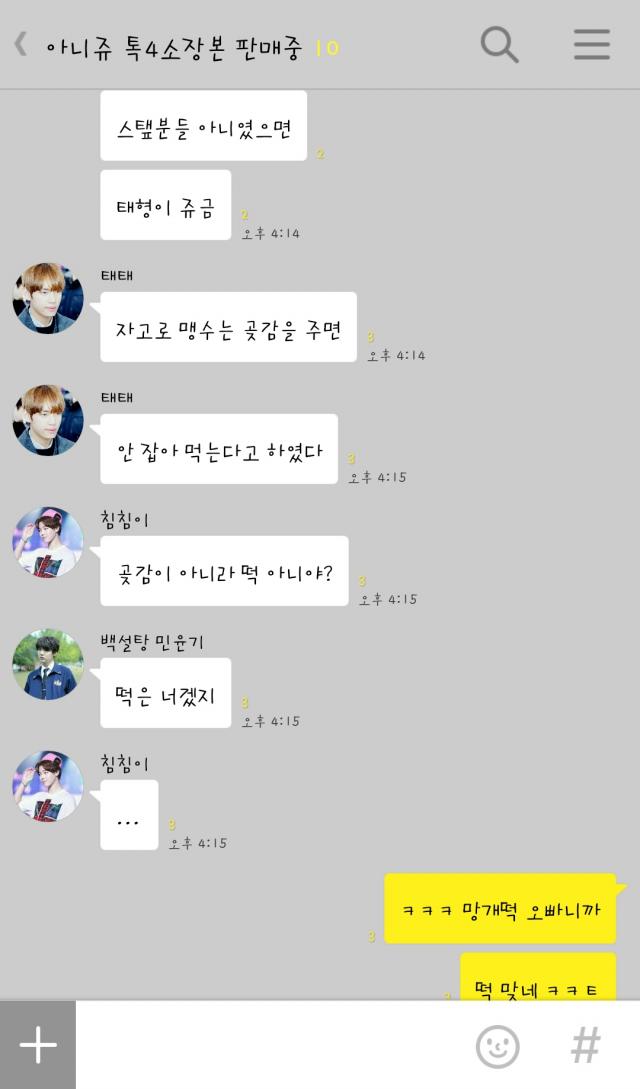Open the plus attachment menu
This screenshot has height=1089, width=640.
38,1045
